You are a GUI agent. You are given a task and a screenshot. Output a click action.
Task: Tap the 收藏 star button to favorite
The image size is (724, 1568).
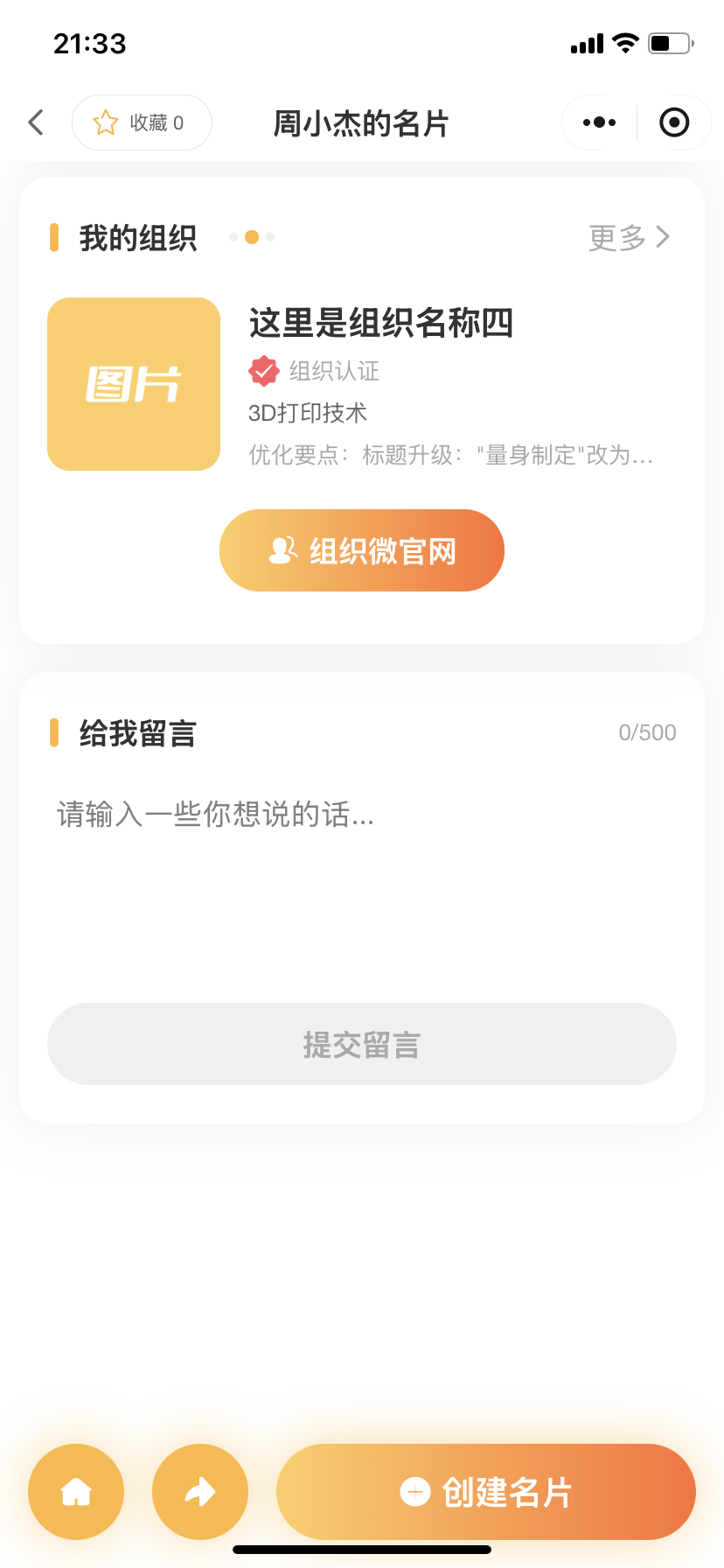142,122
